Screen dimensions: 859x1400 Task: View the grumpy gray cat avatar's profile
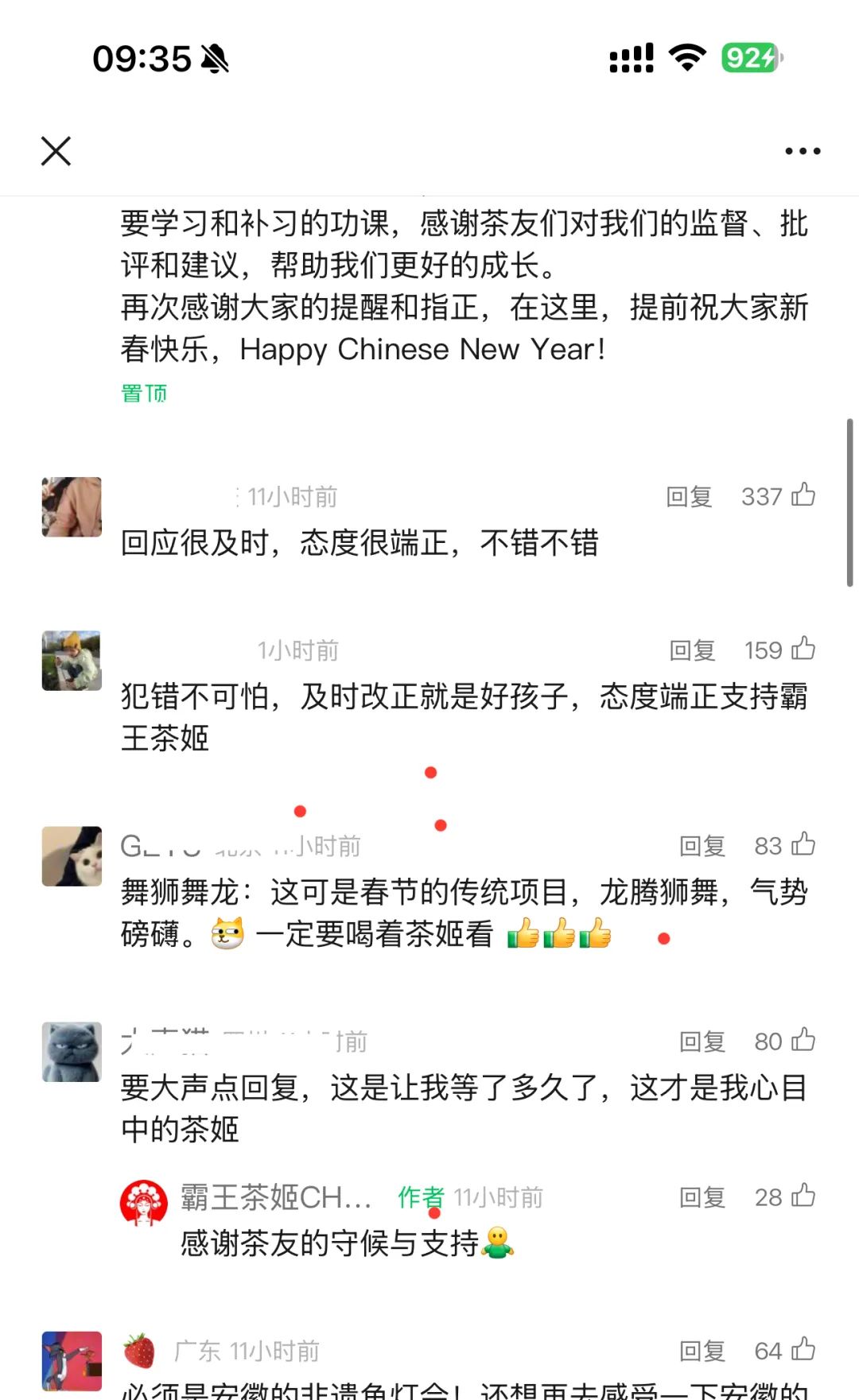point(72,1052)
